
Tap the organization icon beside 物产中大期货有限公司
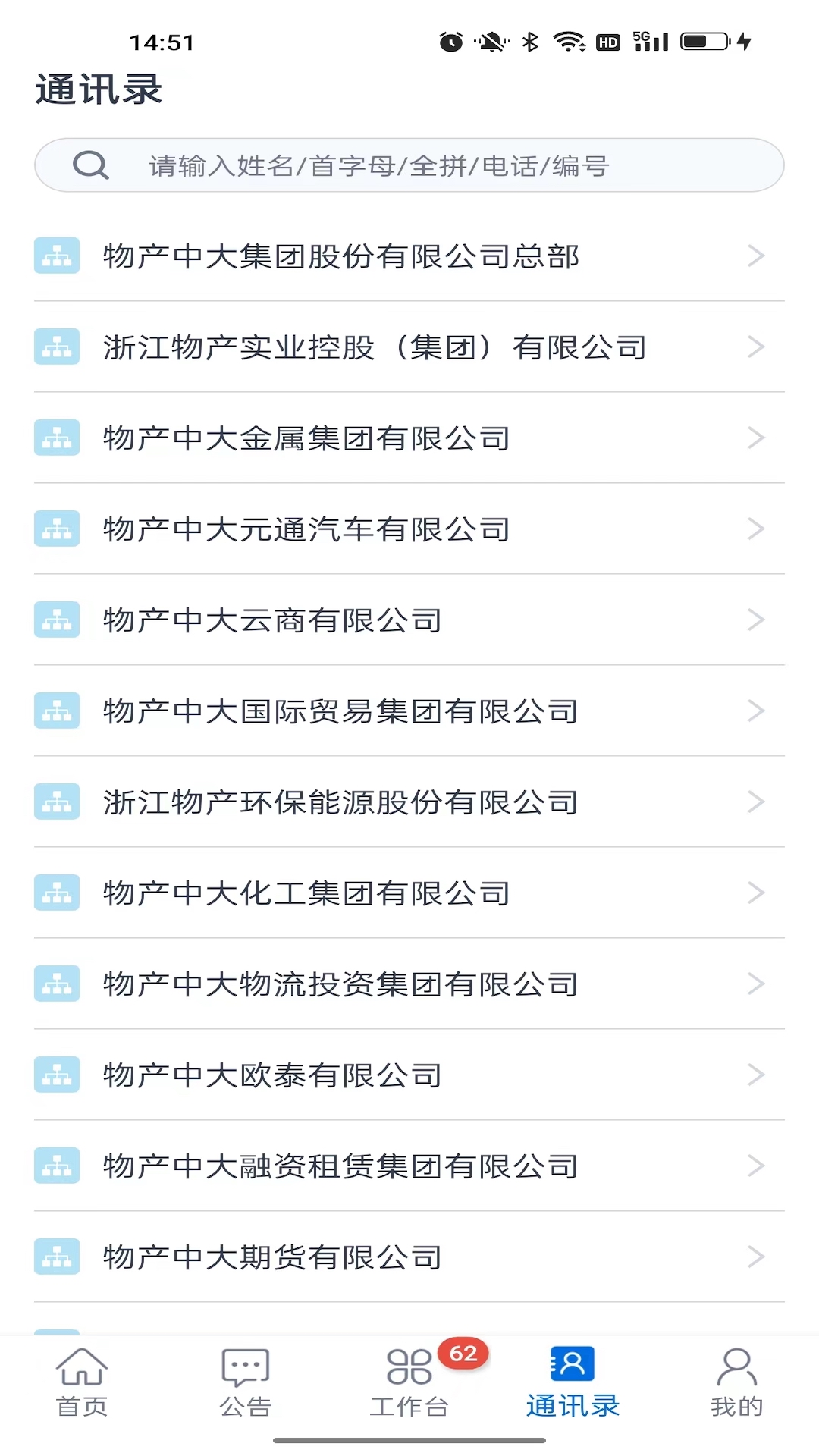pos(56,1257)
